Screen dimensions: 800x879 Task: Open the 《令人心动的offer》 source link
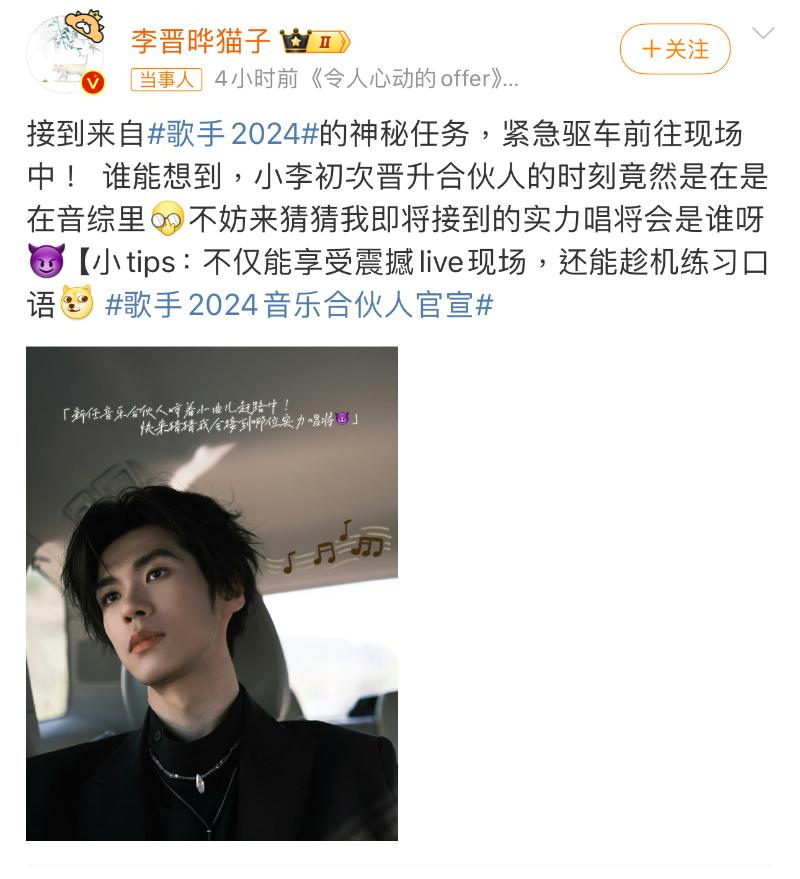(413, 79)
